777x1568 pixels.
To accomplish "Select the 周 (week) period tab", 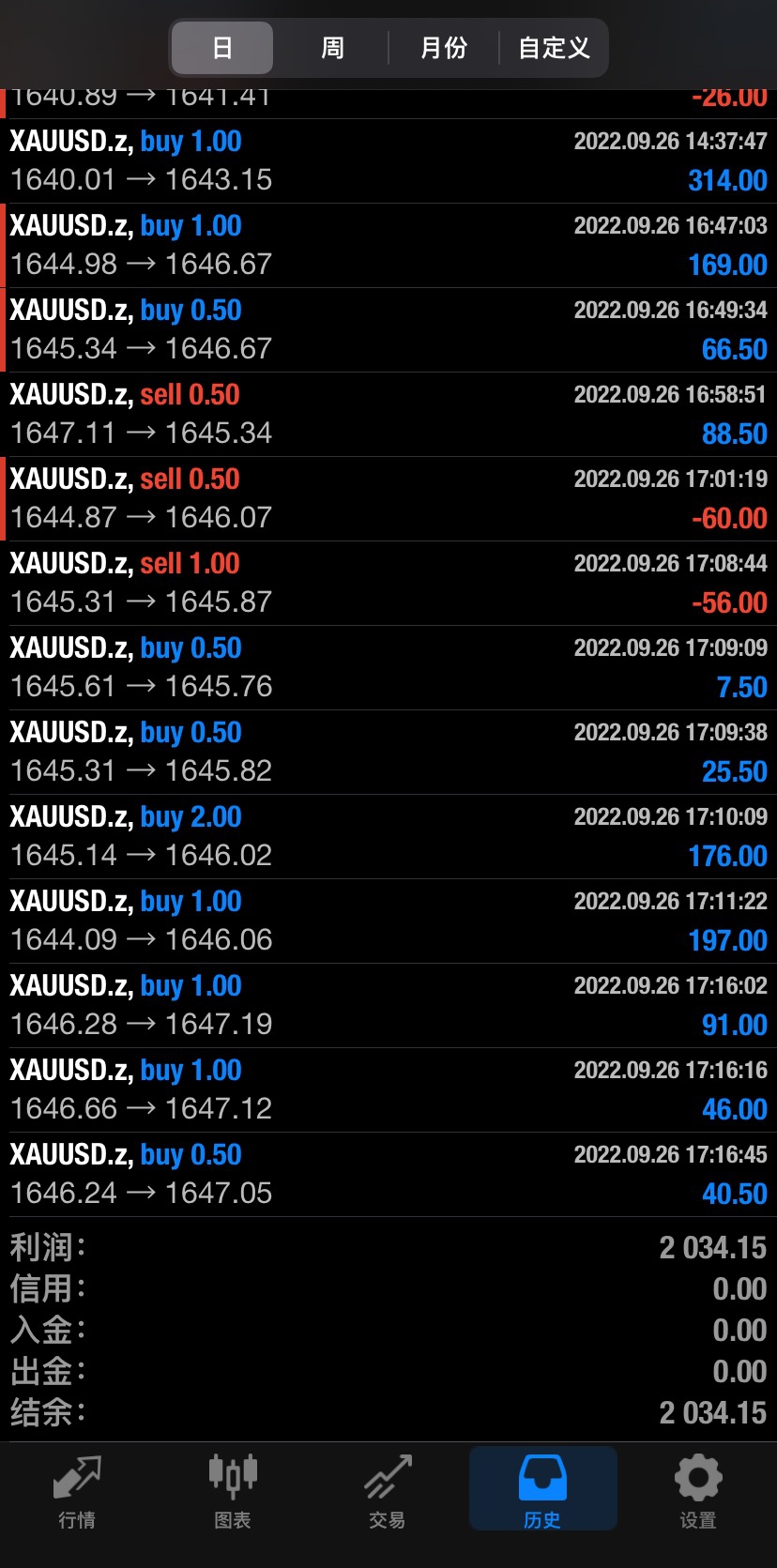I will (332, 48).
